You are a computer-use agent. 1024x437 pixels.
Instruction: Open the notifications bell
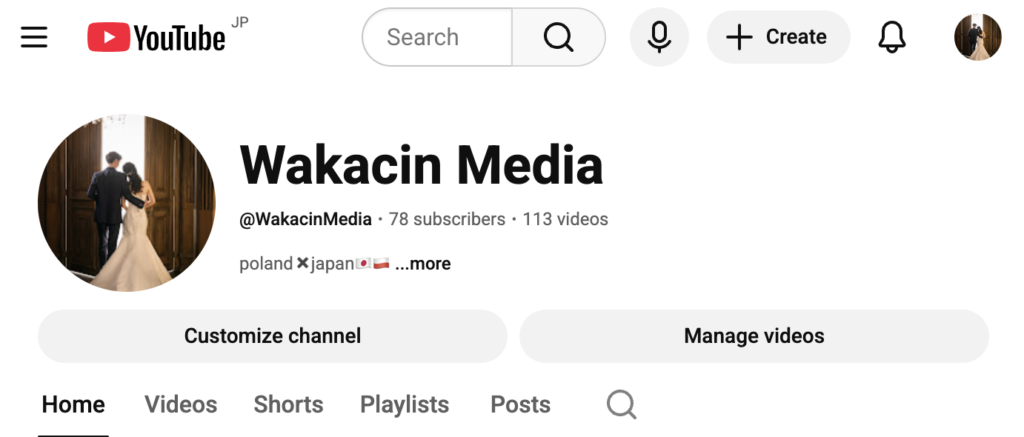coord(891,38)
